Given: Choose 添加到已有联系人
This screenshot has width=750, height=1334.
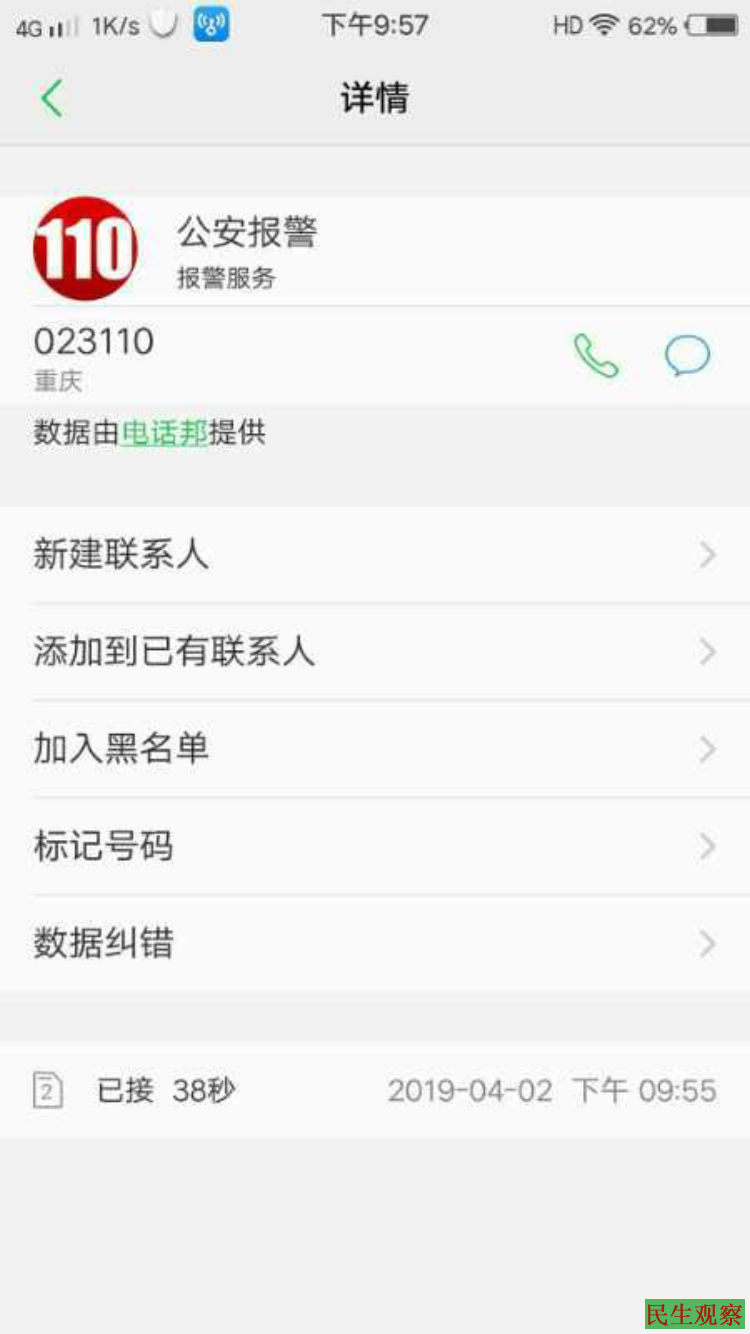Looking at the screenshot, I should tap(375, 652).
